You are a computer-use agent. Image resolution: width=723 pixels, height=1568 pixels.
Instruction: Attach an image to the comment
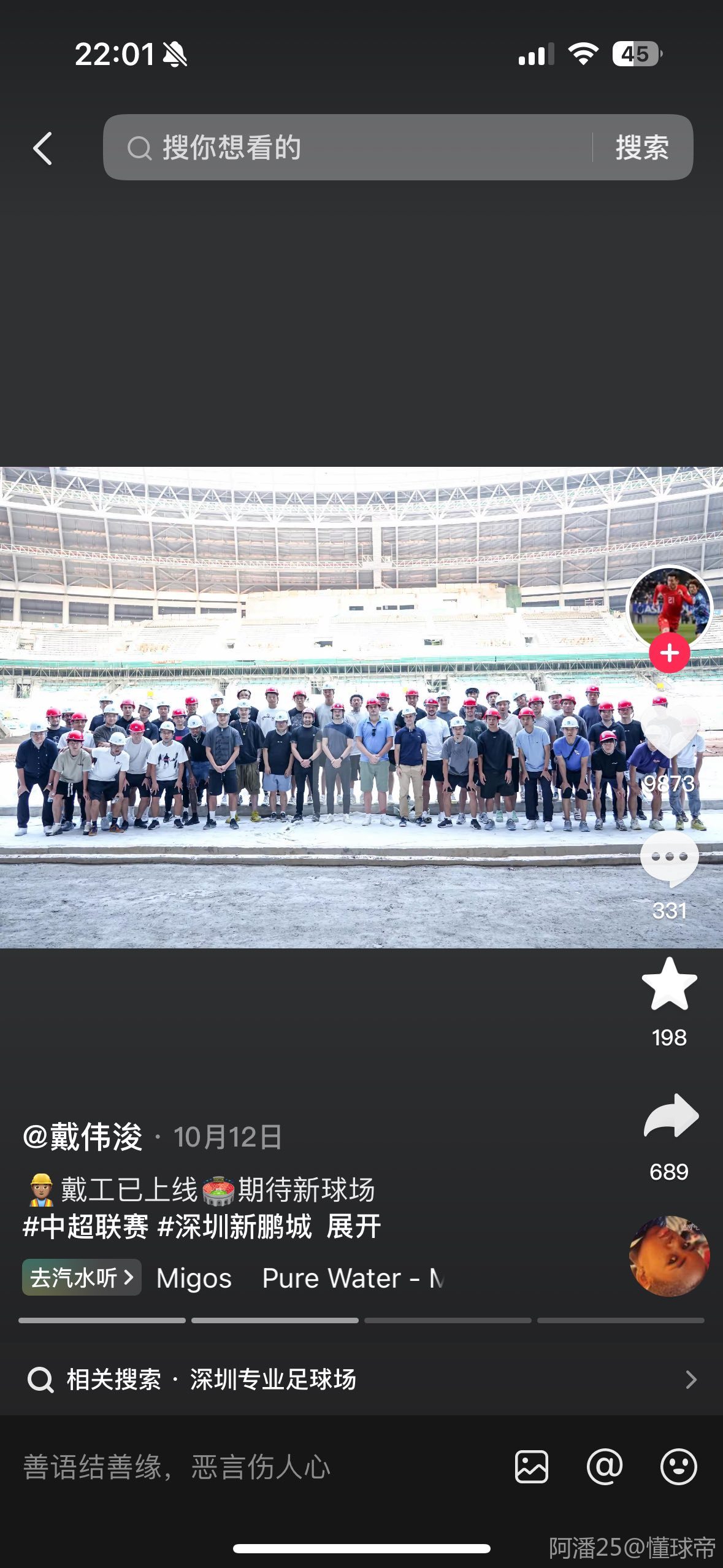531,1467
